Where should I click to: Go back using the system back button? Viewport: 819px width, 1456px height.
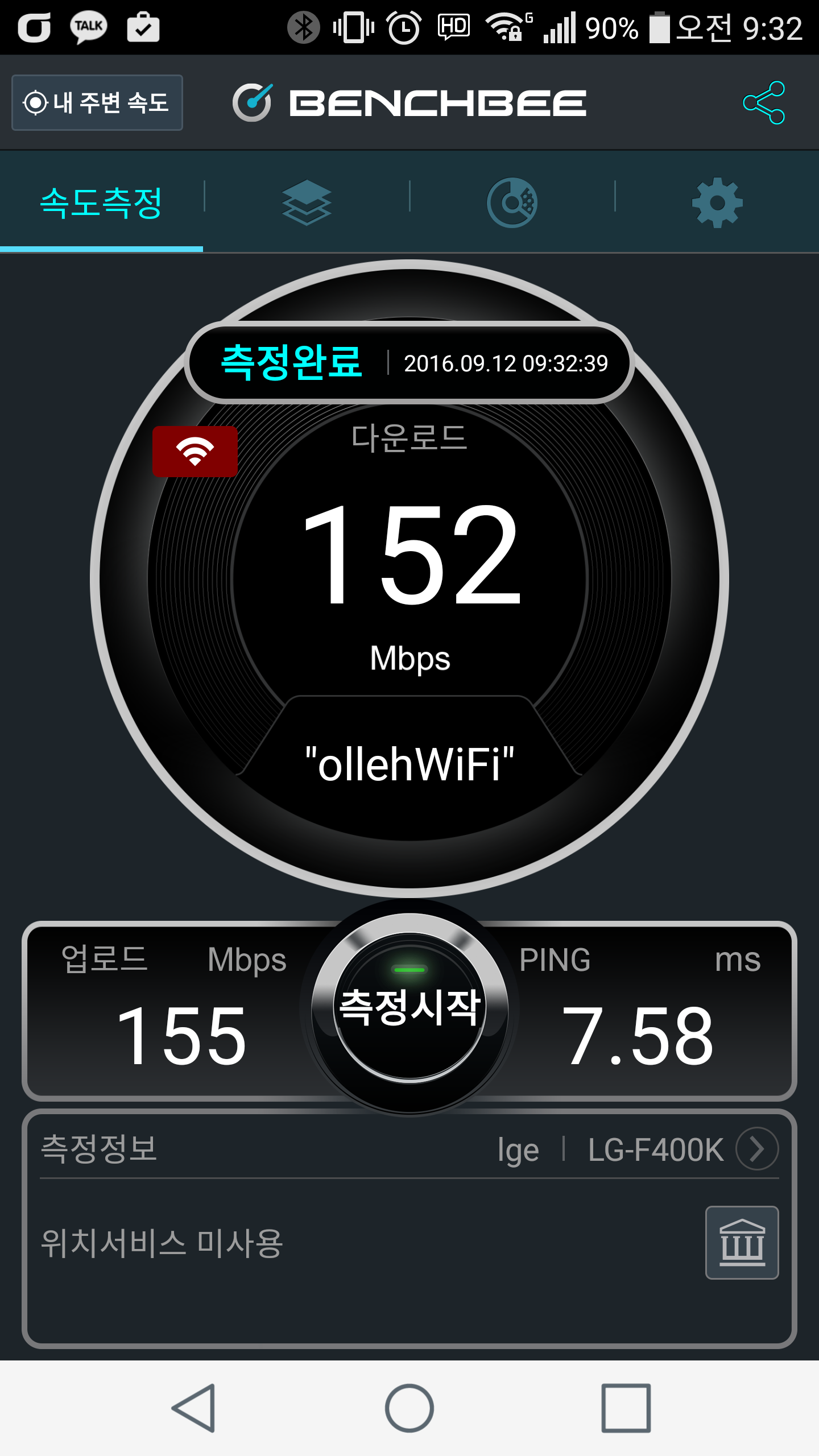[x=194, y=1408]
